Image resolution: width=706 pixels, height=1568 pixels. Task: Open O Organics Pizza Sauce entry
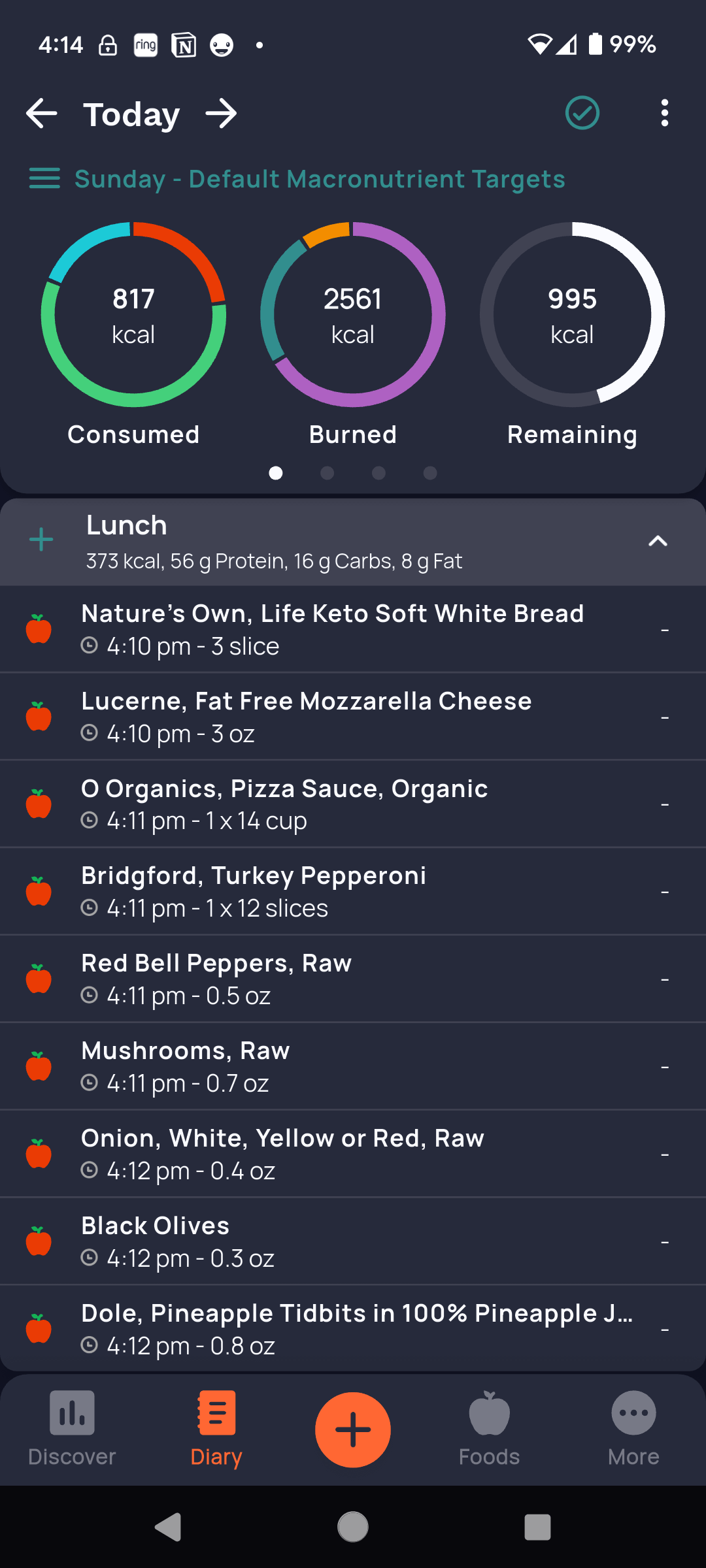[353, 804]
